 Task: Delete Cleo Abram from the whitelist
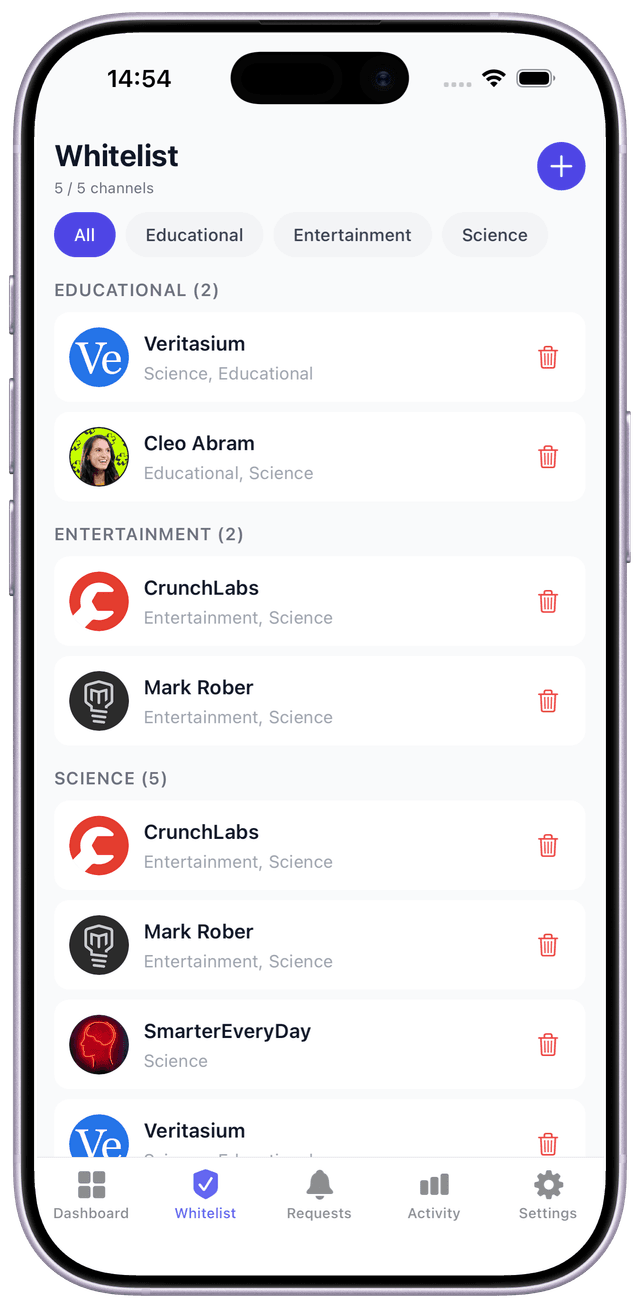click(x=548, y=457)
